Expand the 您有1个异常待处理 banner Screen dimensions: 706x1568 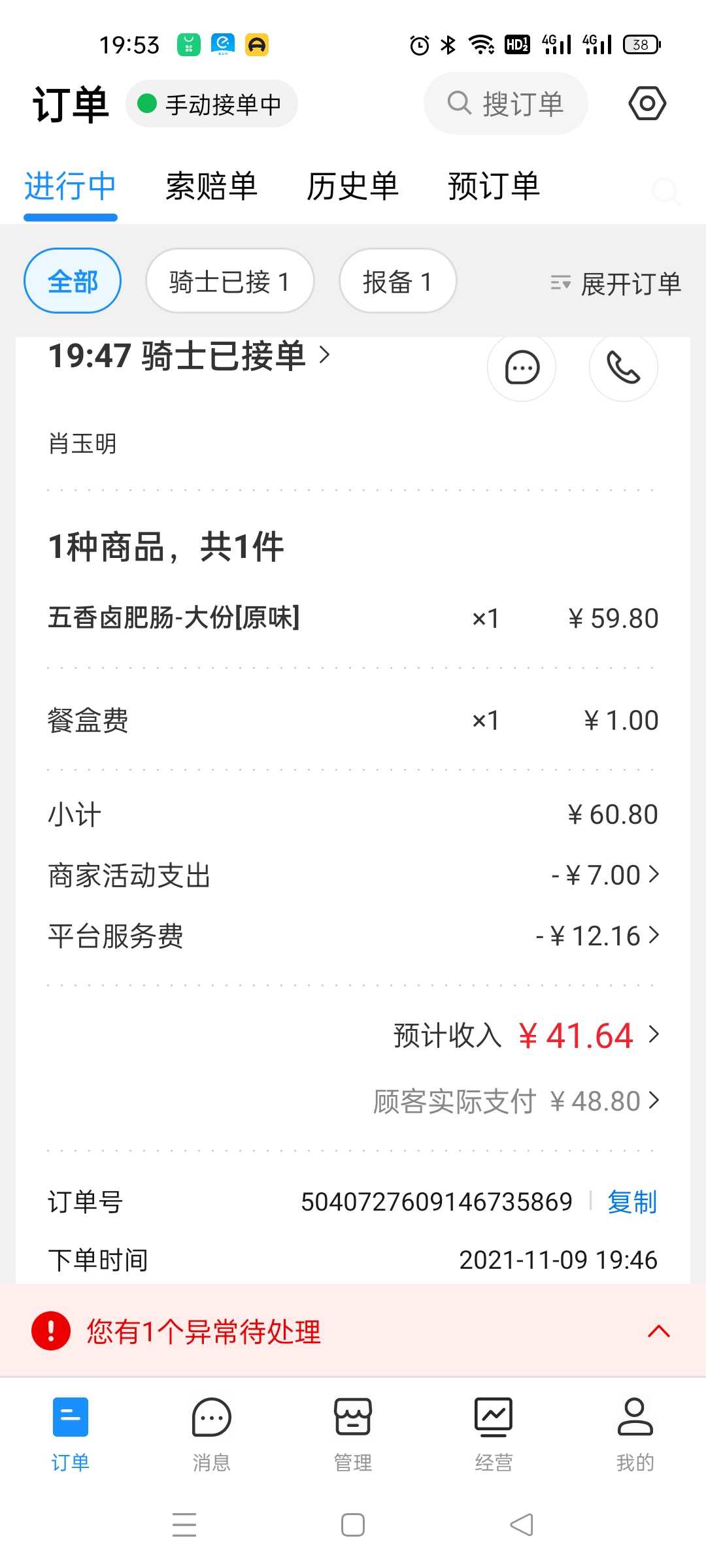pyautogui.click(x=353, y=1331)
